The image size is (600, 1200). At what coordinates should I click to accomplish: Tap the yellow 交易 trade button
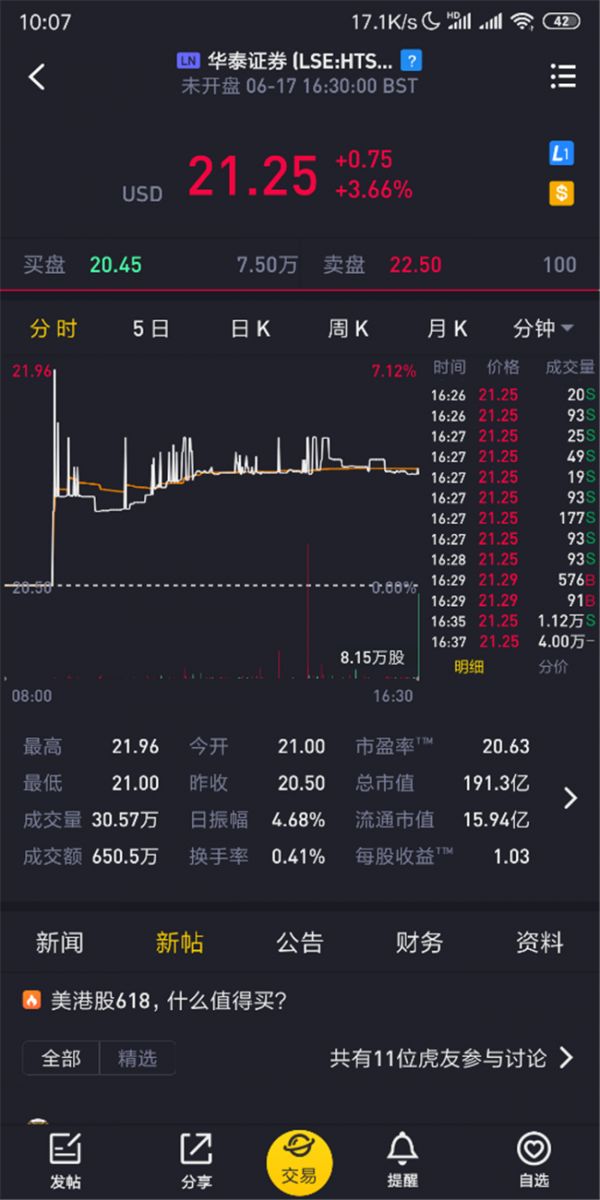tap(299, 1162)
